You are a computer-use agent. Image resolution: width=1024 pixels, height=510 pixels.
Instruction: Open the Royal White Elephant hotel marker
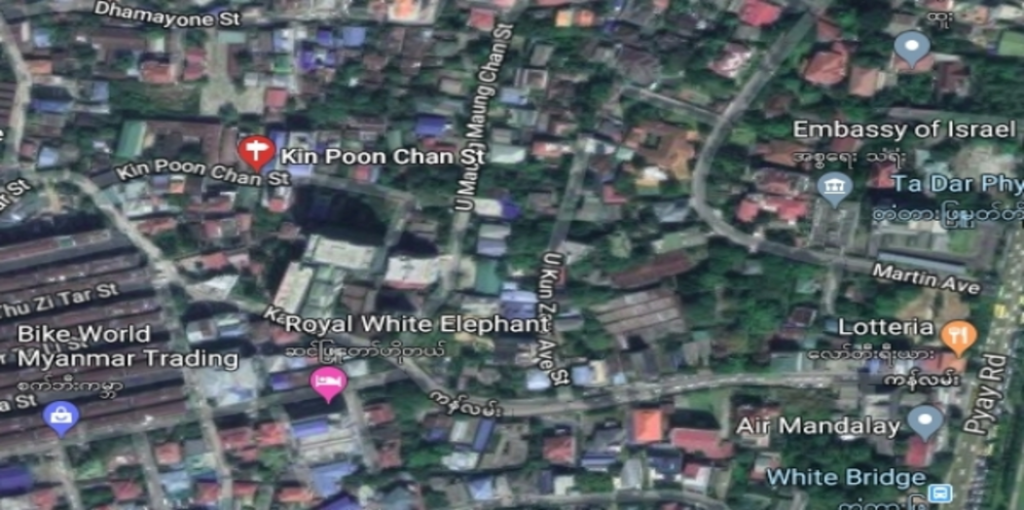pos(328,382)
